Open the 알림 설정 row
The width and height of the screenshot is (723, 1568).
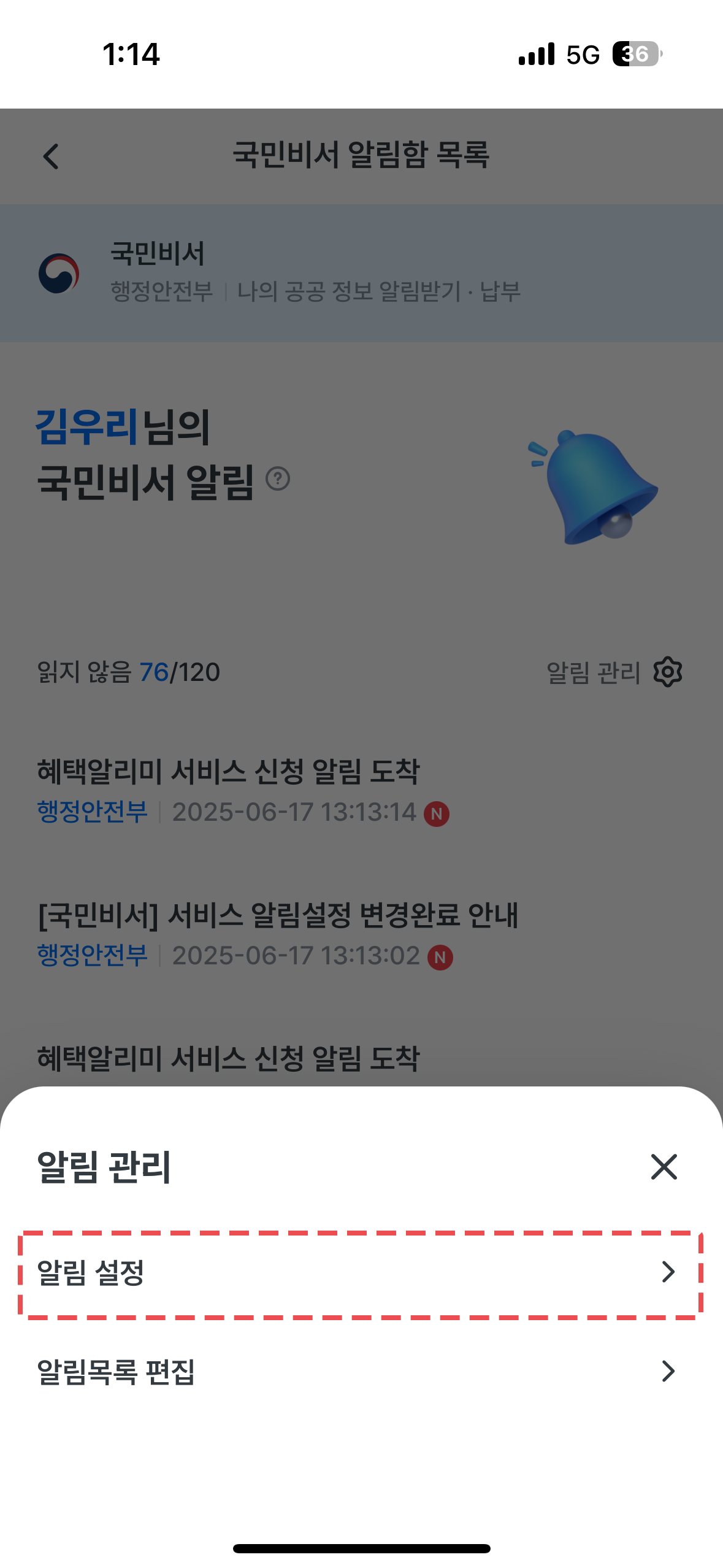[x=361, y=1273]
